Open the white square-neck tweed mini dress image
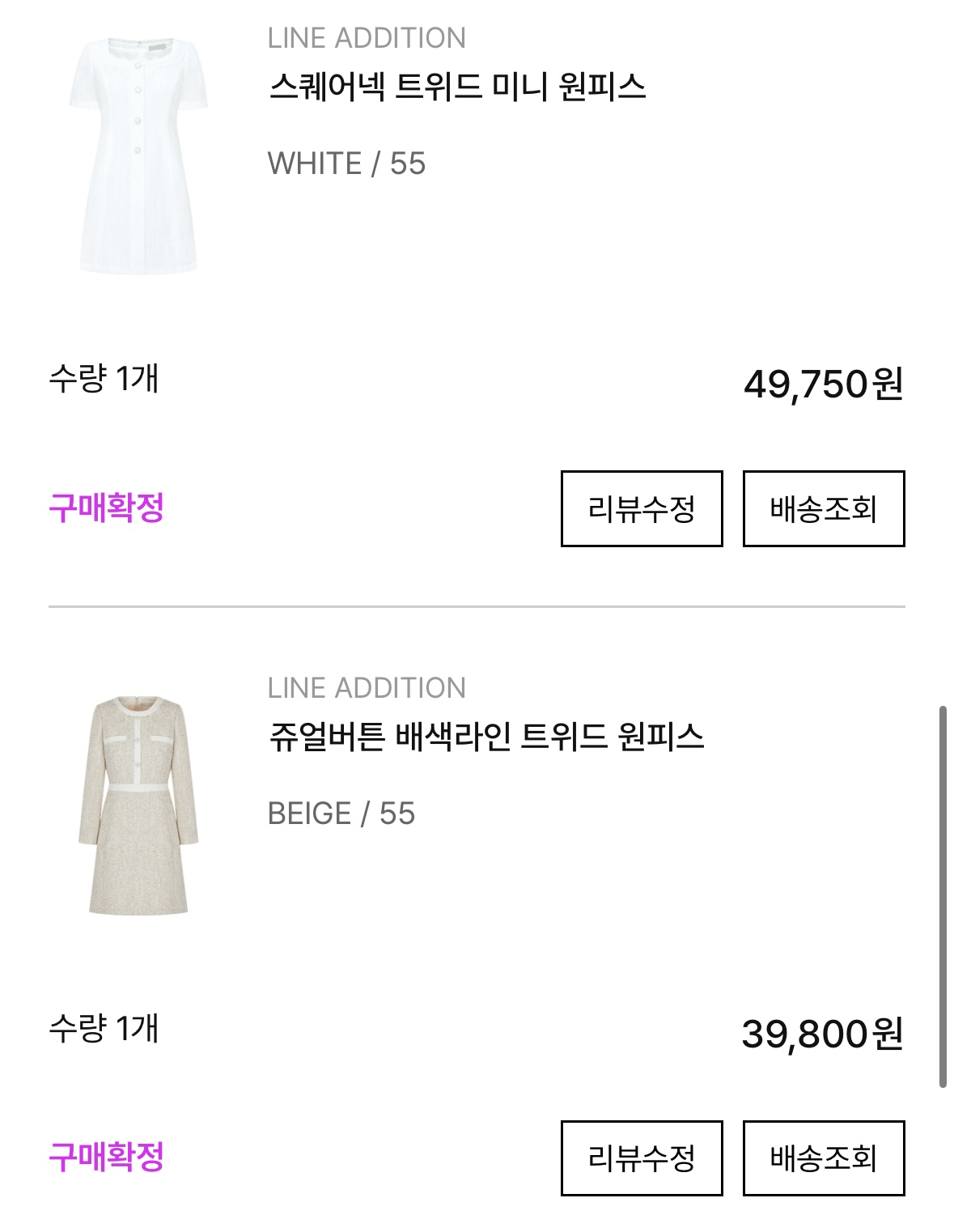 (x=139, y=150)
